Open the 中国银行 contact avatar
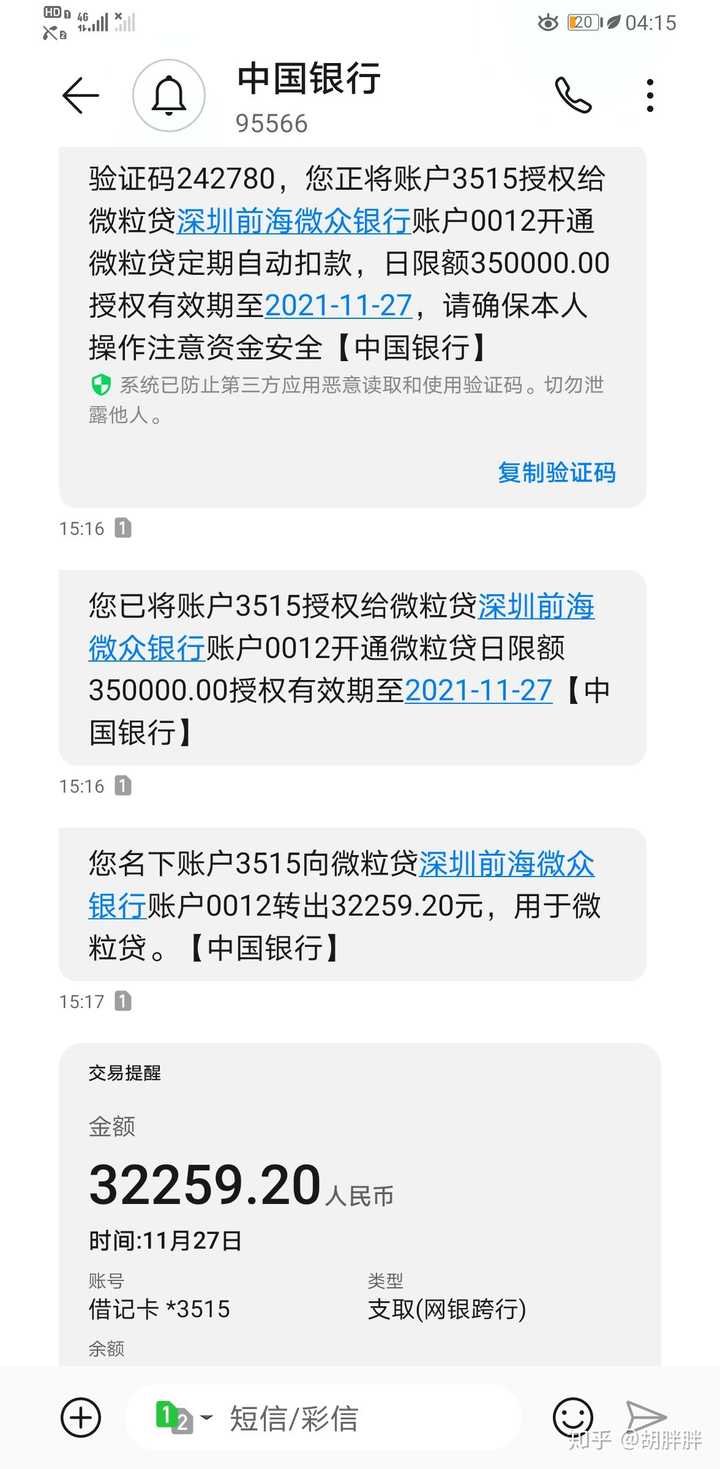Image resolution: width=720 pixels, height=1469 pixels. pos(169,96)
